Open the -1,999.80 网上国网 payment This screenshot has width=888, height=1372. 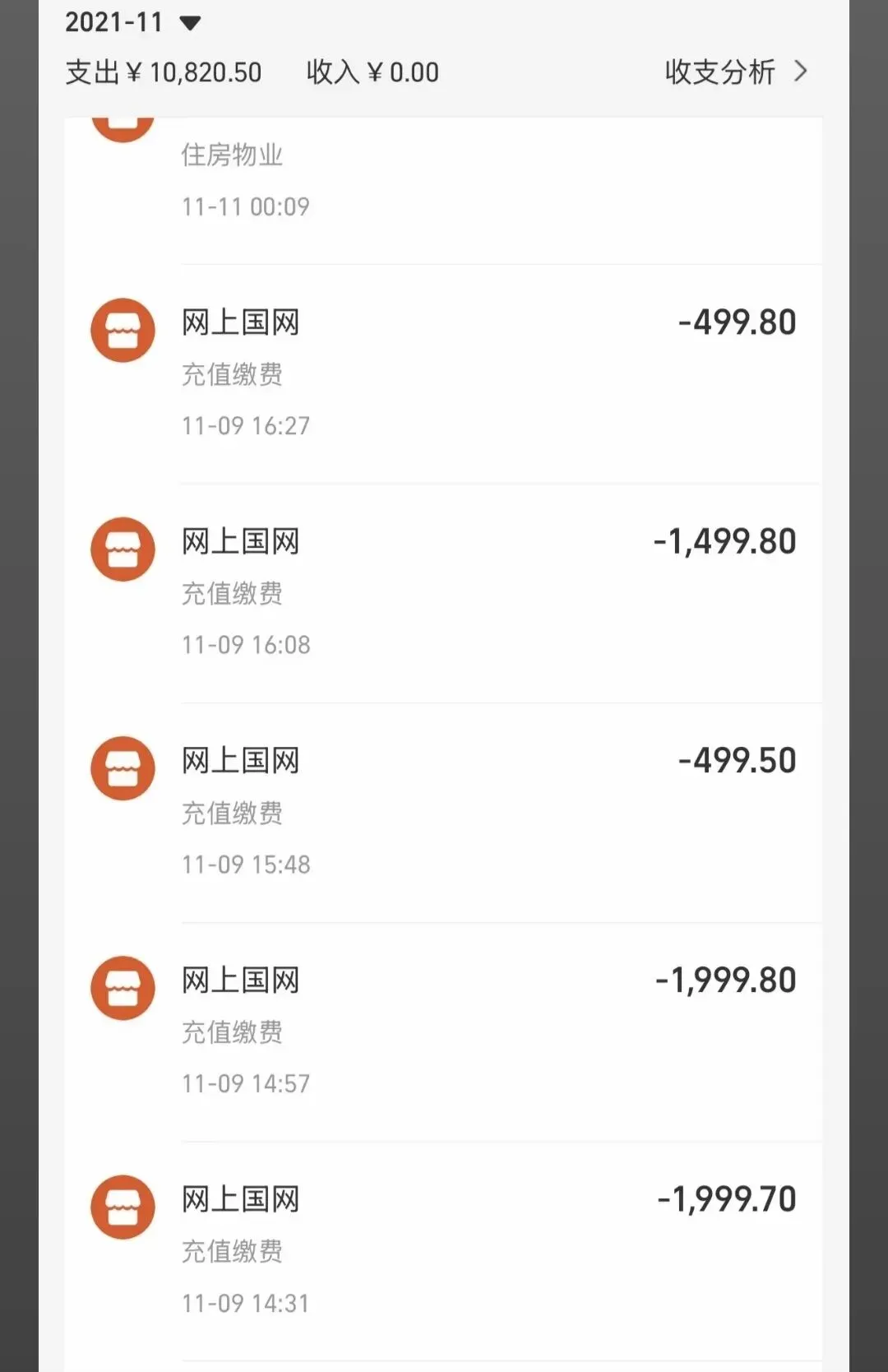click(x=442, y=1031)
